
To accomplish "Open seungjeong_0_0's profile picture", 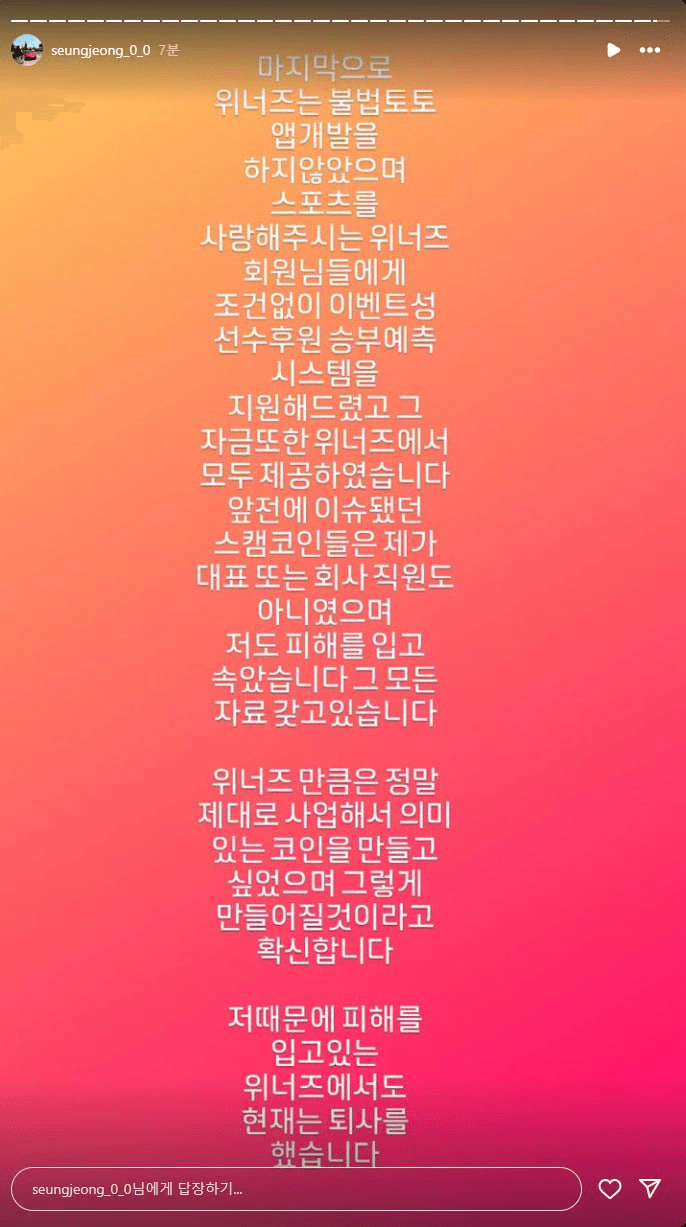I will pyautogui.click(x=26, y=49).
